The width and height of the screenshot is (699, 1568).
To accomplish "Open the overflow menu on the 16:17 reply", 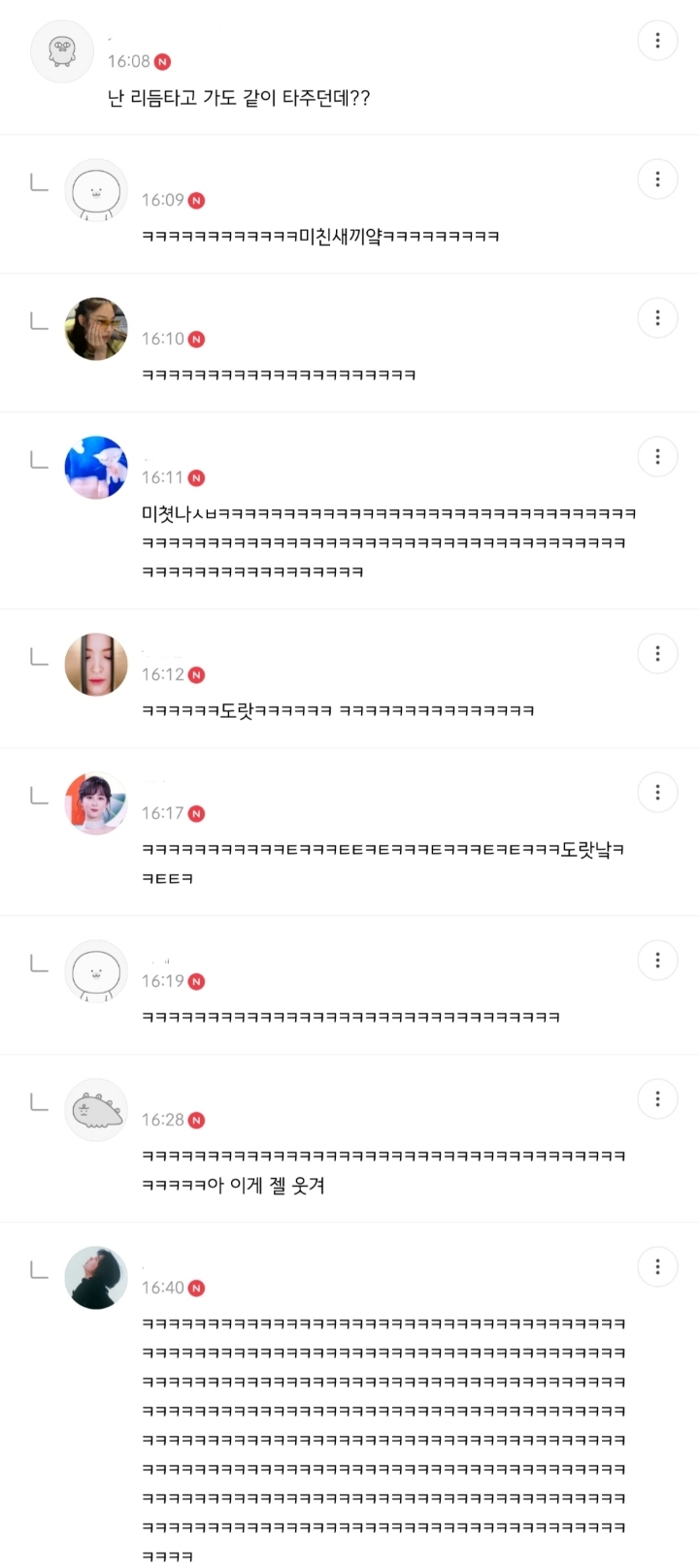I will point(657,793).
